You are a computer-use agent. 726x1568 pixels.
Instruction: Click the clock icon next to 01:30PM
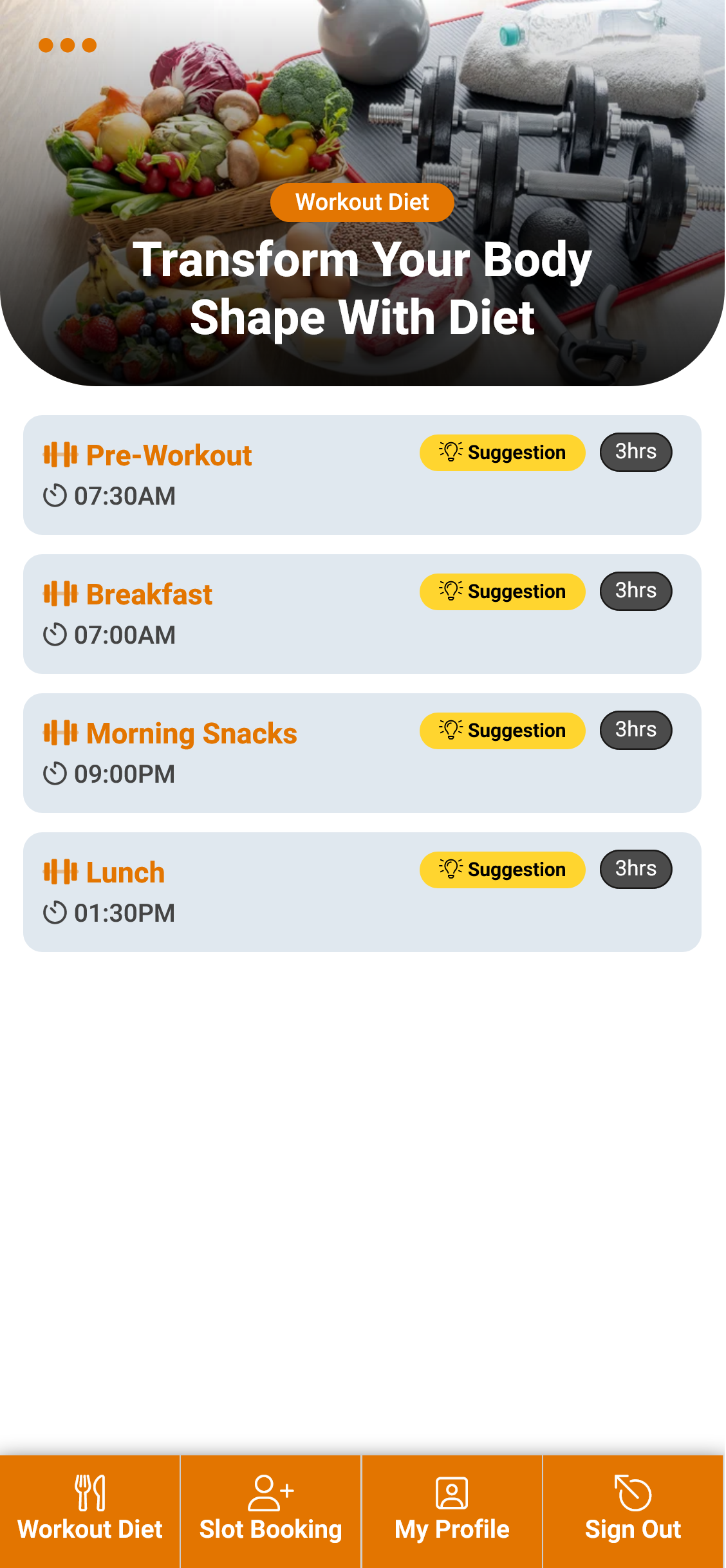coord(55,912)
